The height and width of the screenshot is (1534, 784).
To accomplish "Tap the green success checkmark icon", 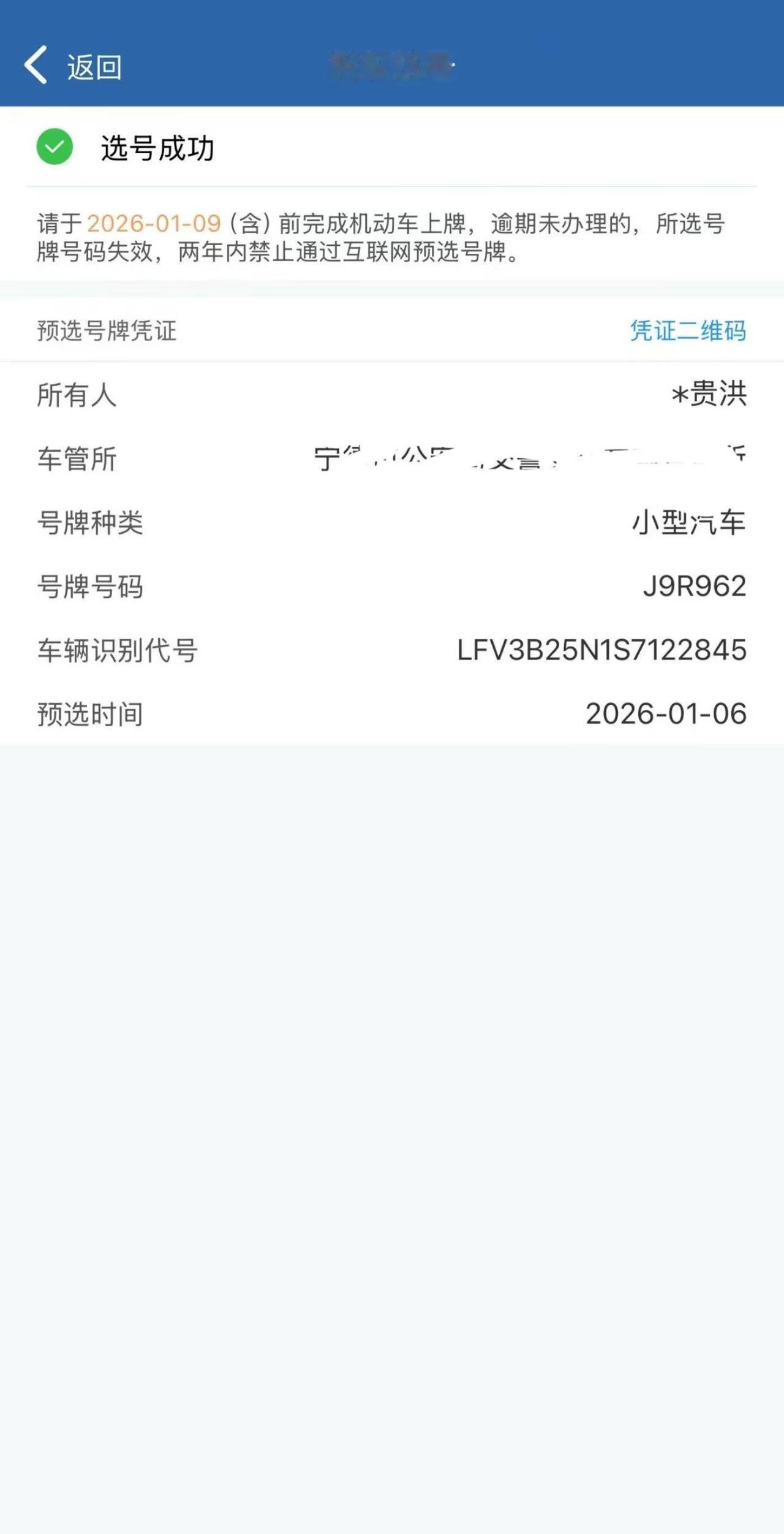I will (x=54, y=147).
